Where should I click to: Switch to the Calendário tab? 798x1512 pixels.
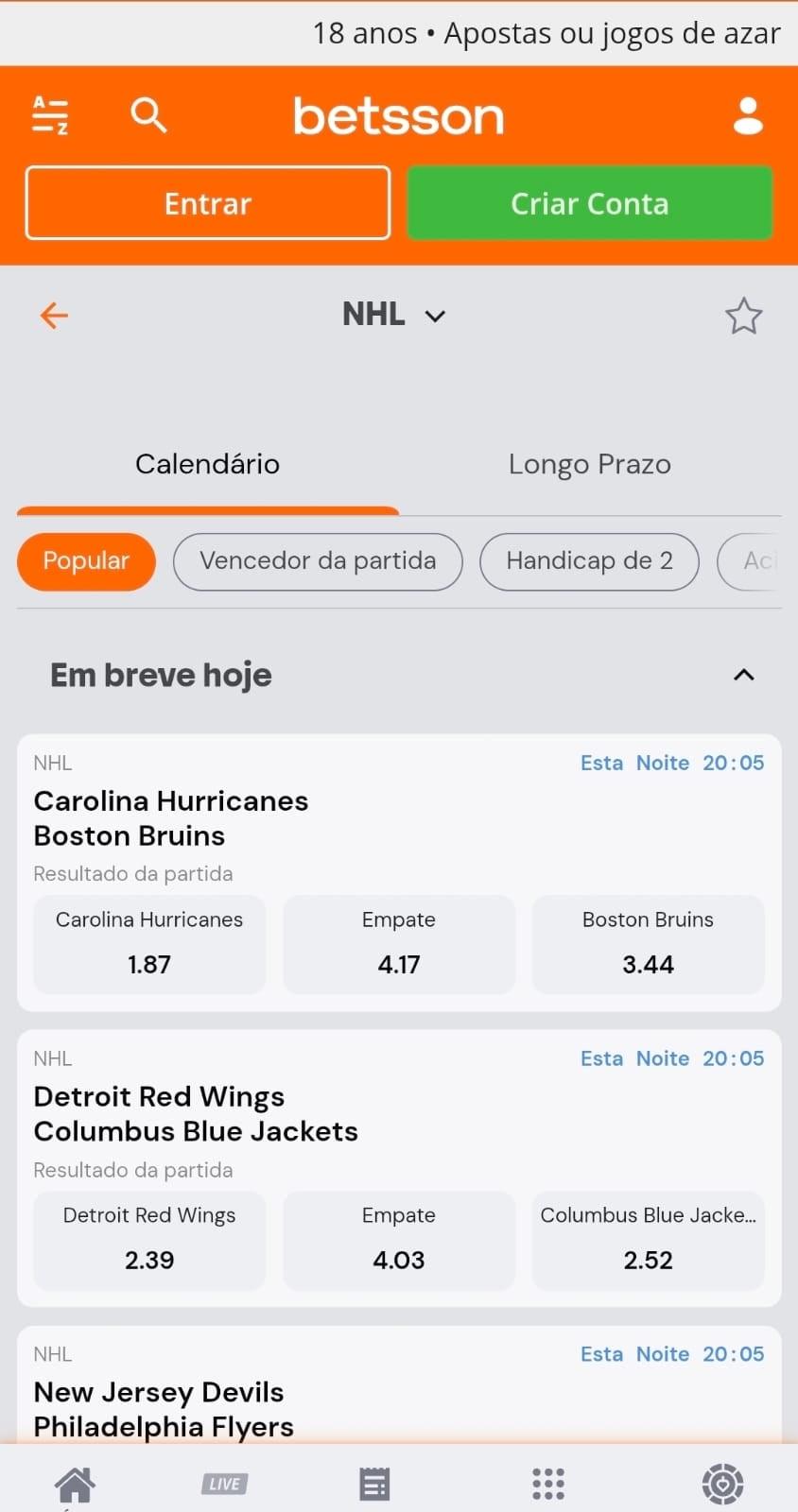207,464
